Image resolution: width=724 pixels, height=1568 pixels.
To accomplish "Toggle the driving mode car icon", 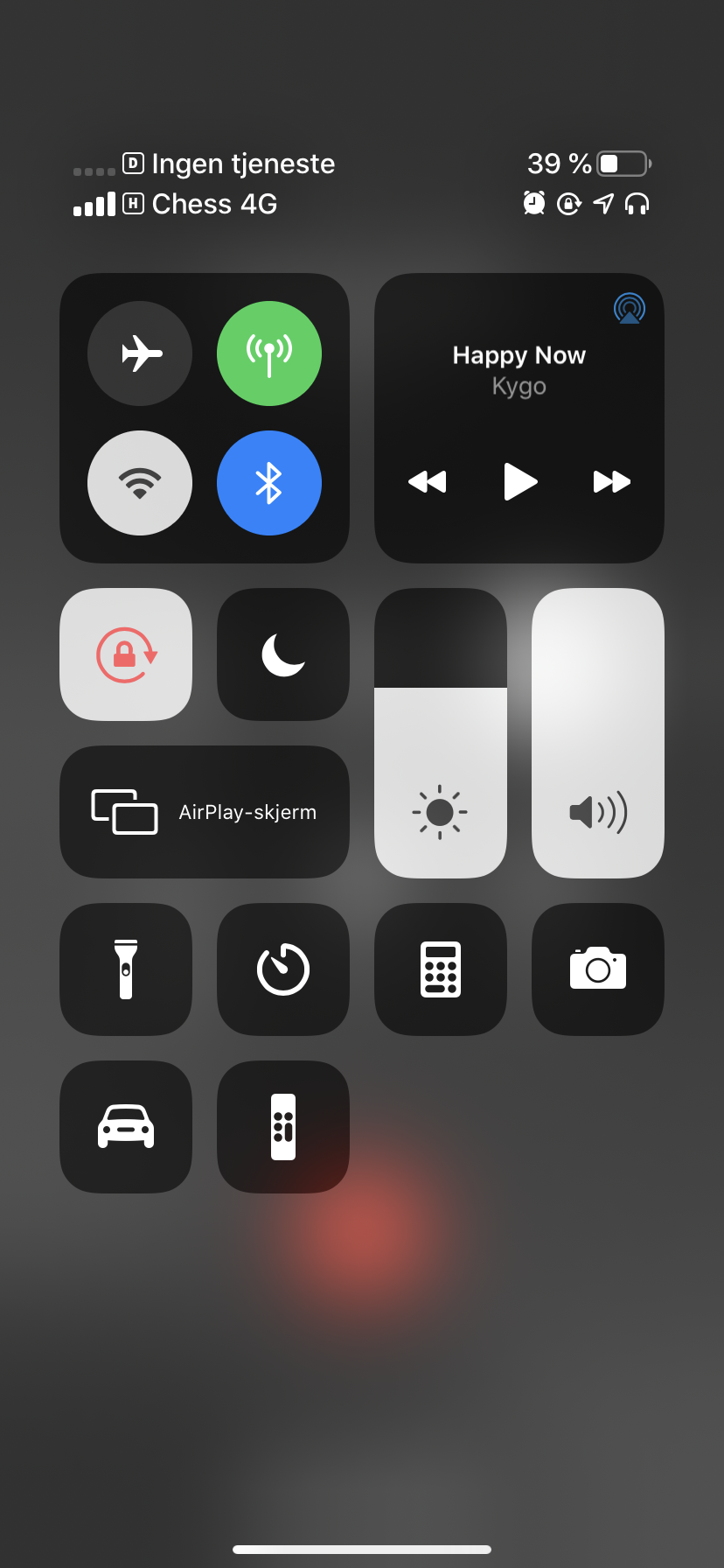I will 126,1127.
